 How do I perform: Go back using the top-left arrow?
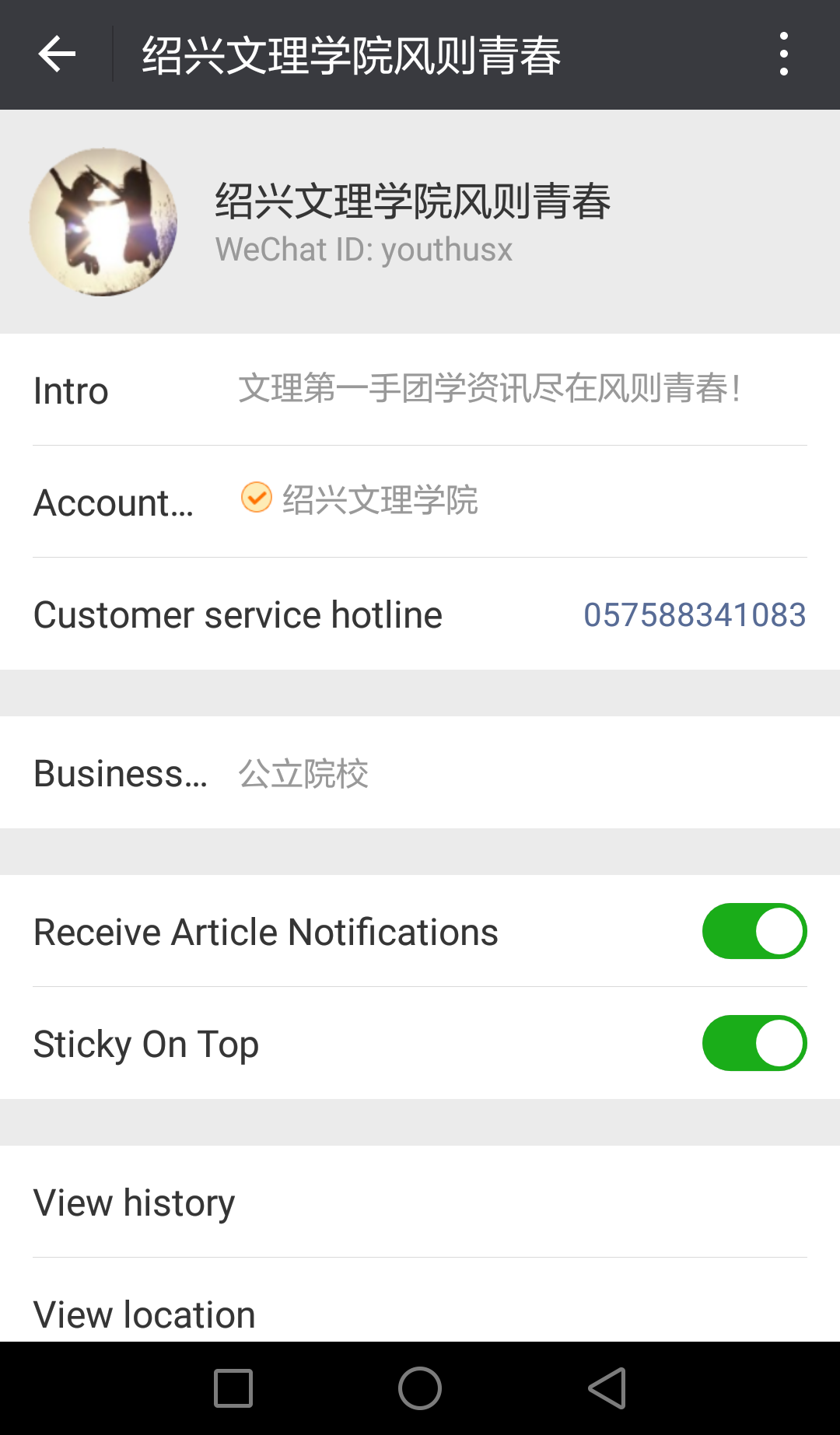(x=57, y=54)
